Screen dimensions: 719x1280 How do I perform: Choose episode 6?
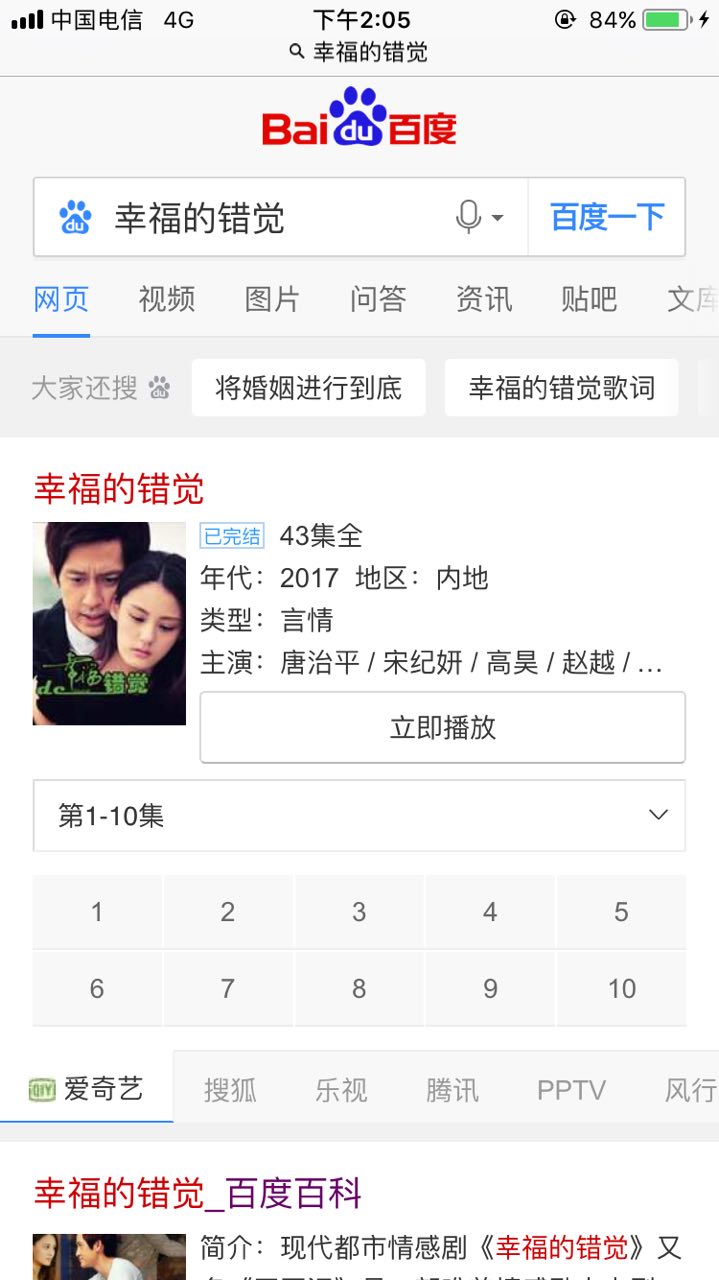pos(97,989)
